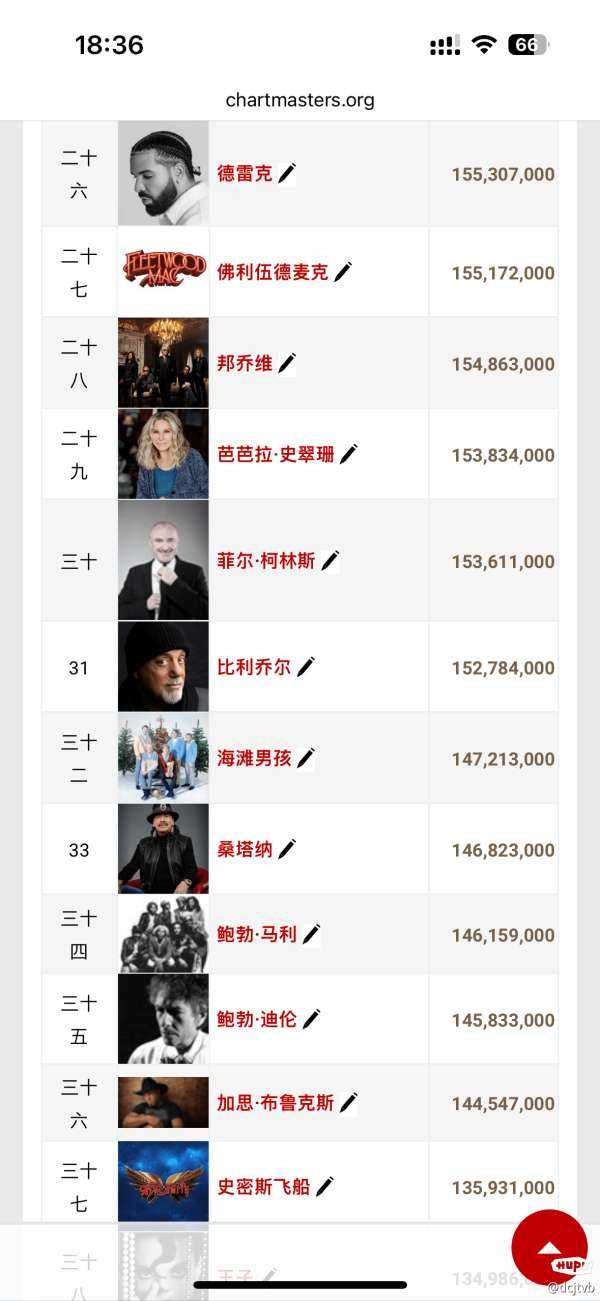Tap the 加思·布鲁克斯 artist link
Viewport: 600px width, 1301px height.
point(276,1103)
